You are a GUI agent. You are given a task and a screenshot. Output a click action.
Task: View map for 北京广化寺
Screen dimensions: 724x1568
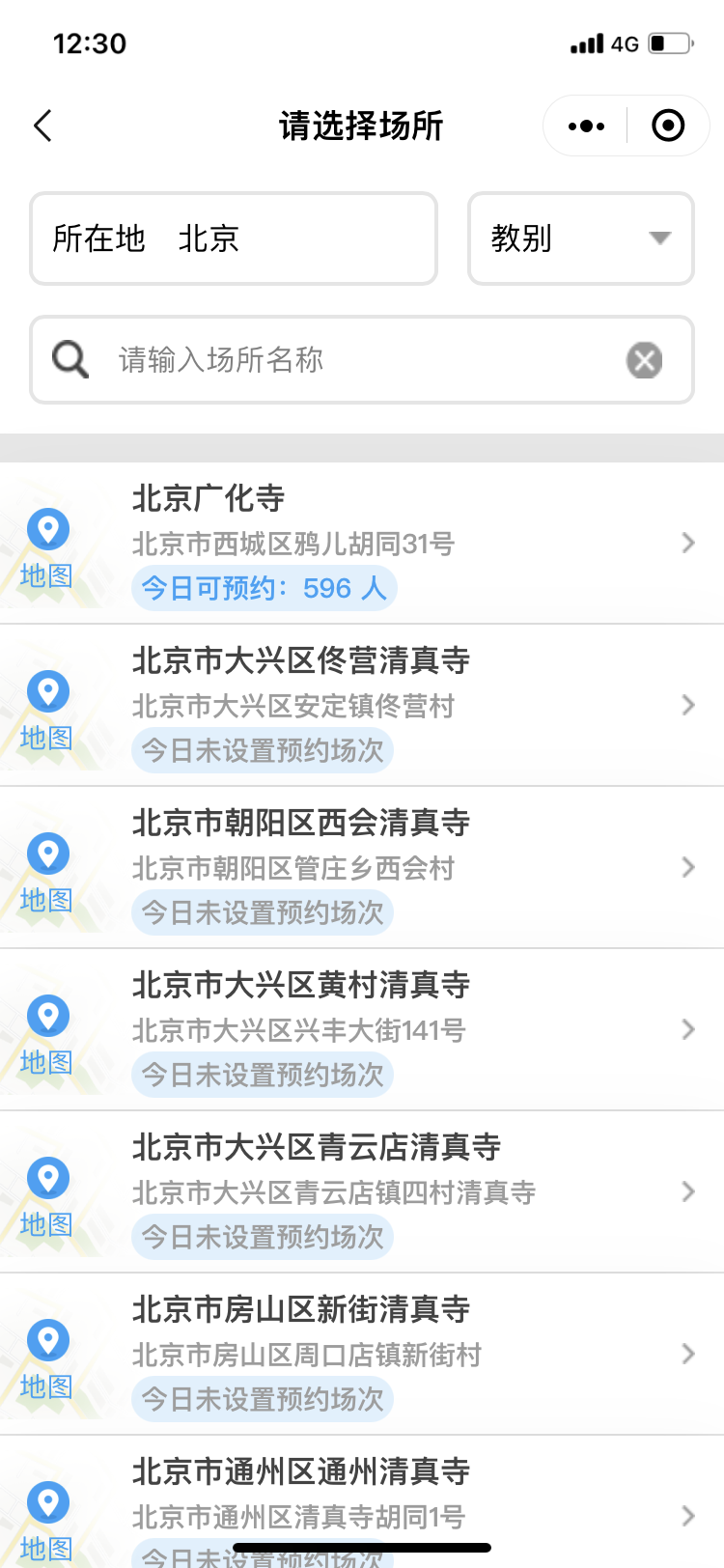click(47, 547)
